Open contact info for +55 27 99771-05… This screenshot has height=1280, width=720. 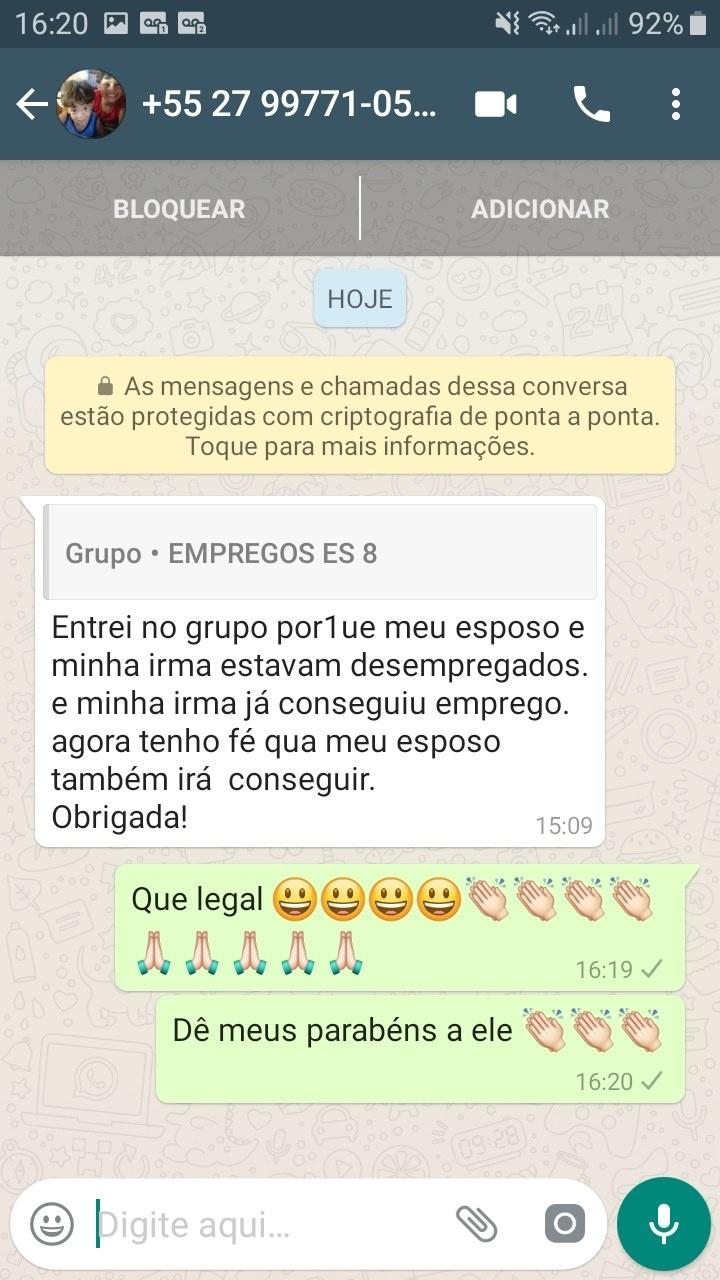(290, 104)
